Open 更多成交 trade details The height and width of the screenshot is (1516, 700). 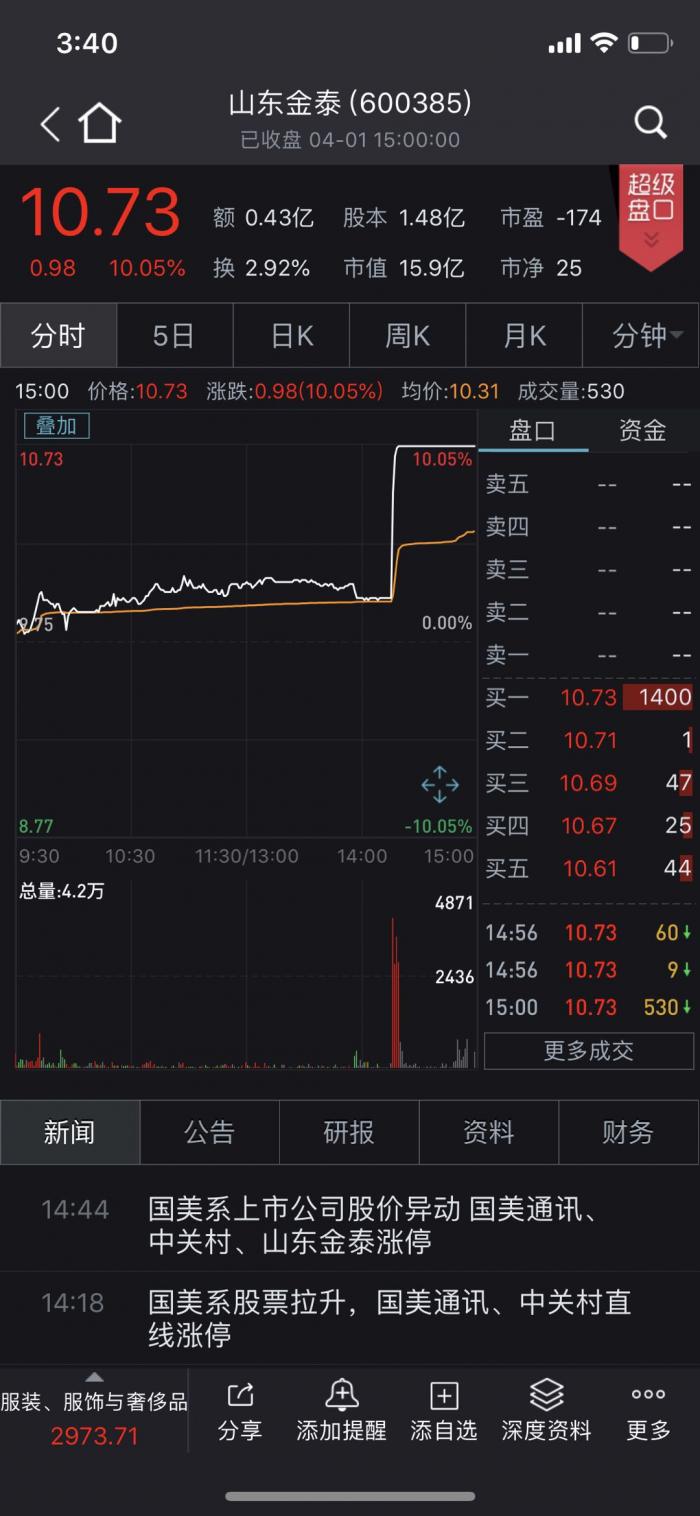tap(588, 1051)
